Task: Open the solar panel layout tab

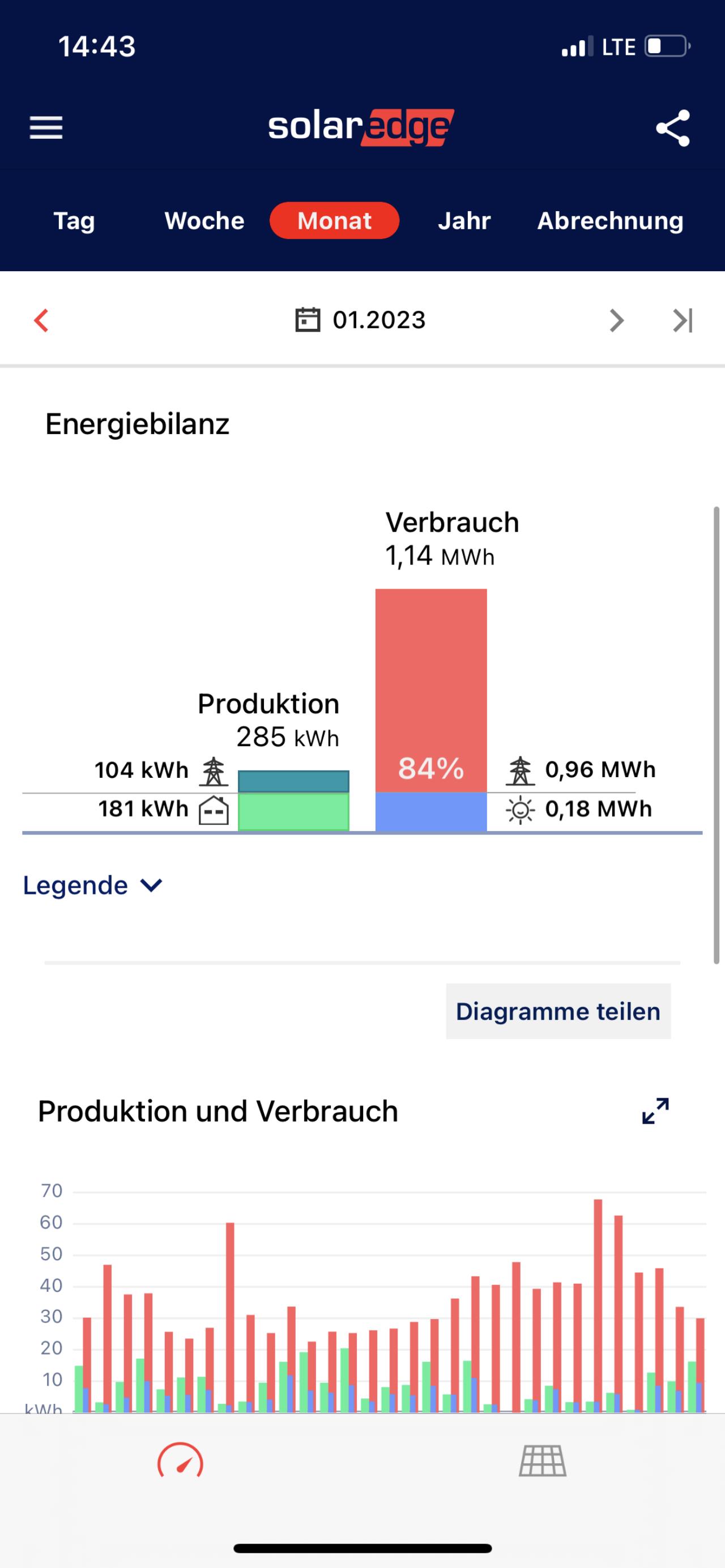Action: tap(543, 1461)
